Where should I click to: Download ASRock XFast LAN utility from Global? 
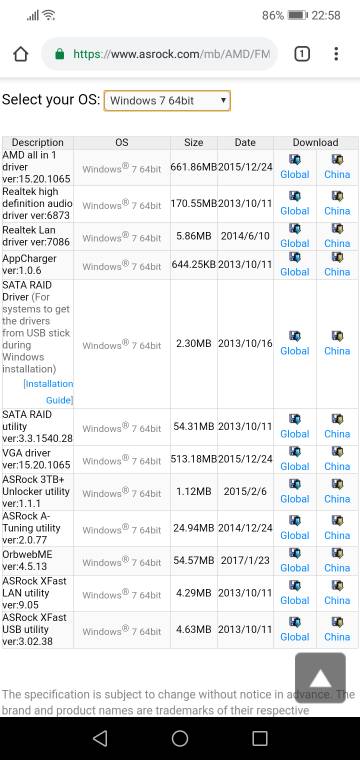[295, 593]
